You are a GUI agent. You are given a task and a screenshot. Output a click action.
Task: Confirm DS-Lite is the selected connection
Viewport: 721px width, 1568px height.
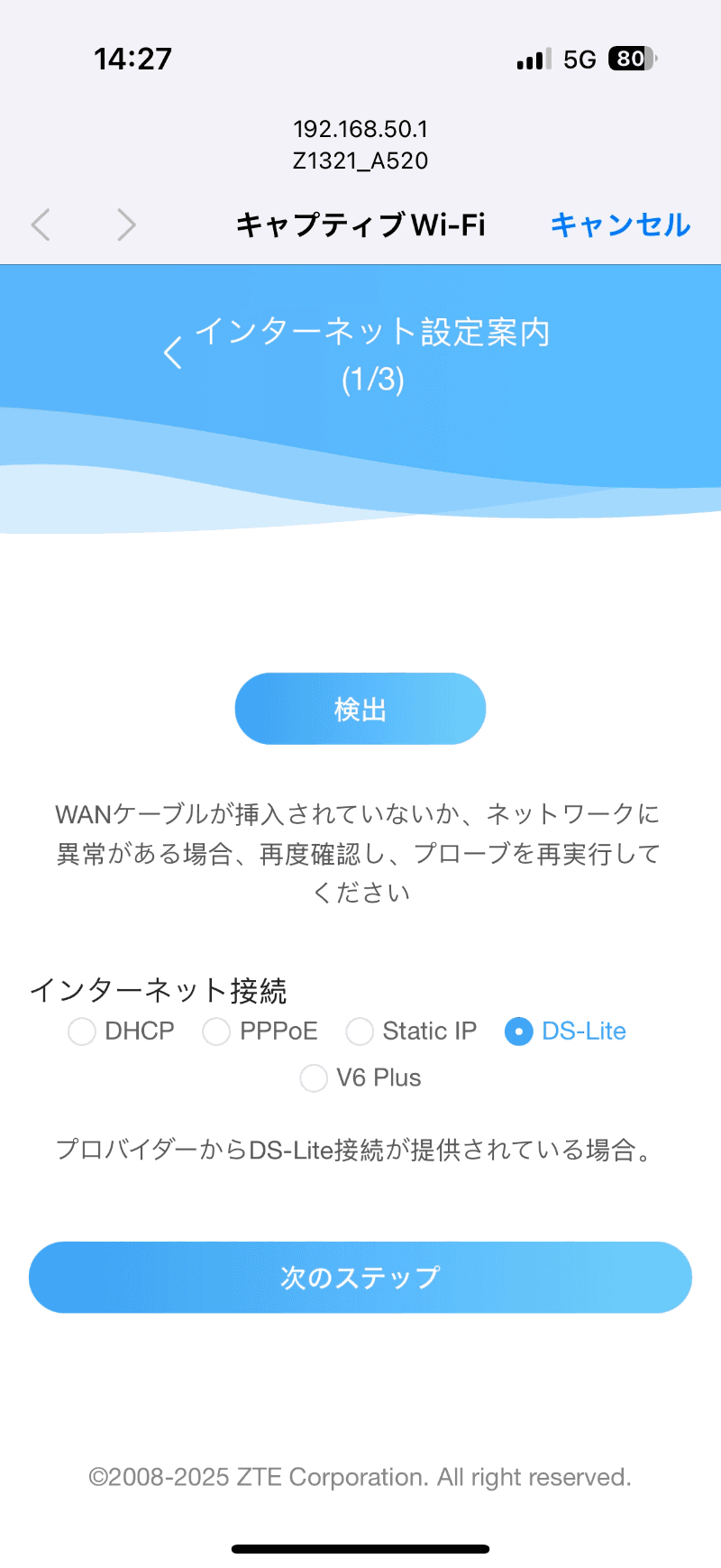click(x=518, y=1032)
